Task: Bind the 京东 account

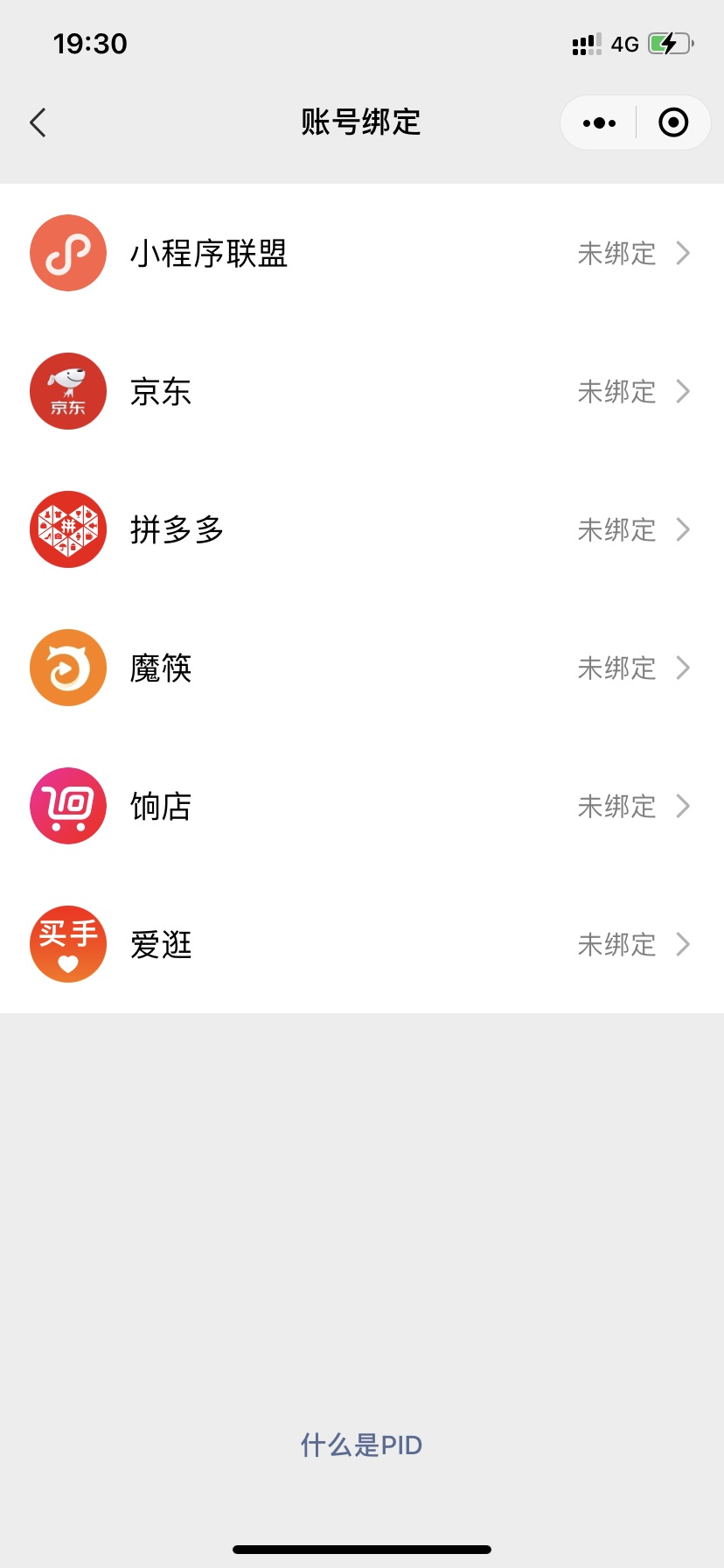Action: pyautogui.click(x=362, y=392)
